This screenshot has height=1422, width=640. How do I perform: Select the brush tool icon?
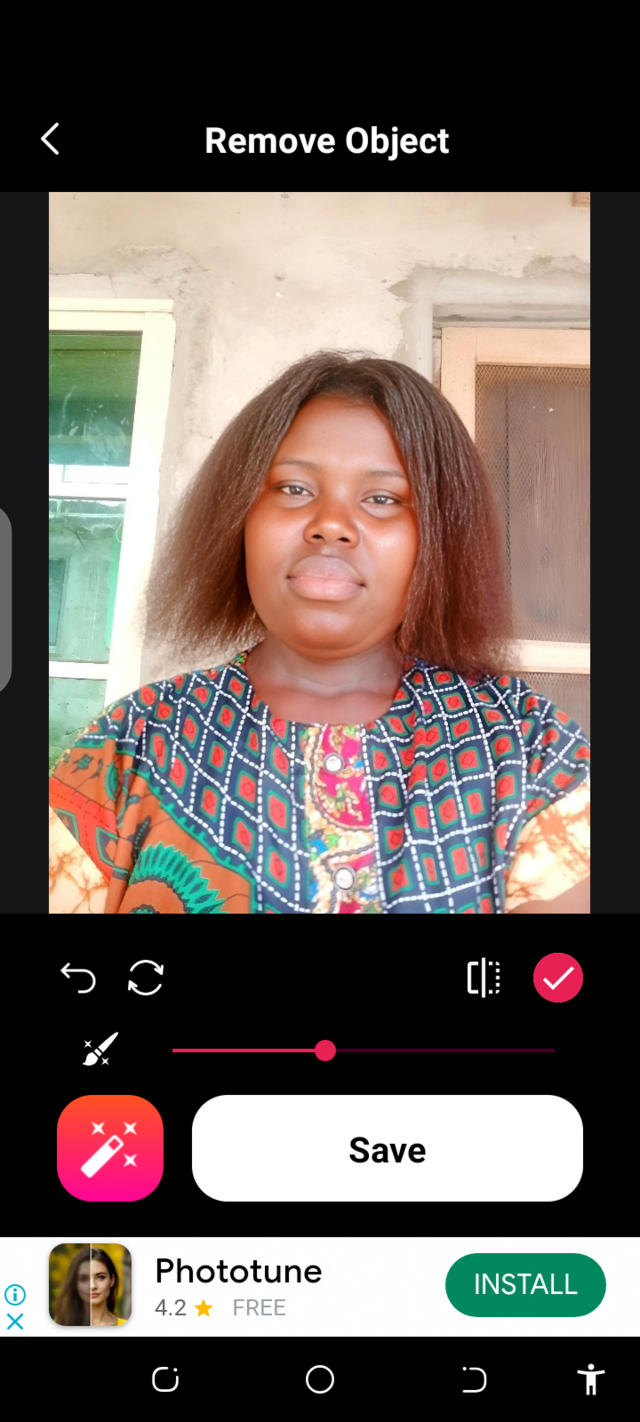click(100, 1050)
